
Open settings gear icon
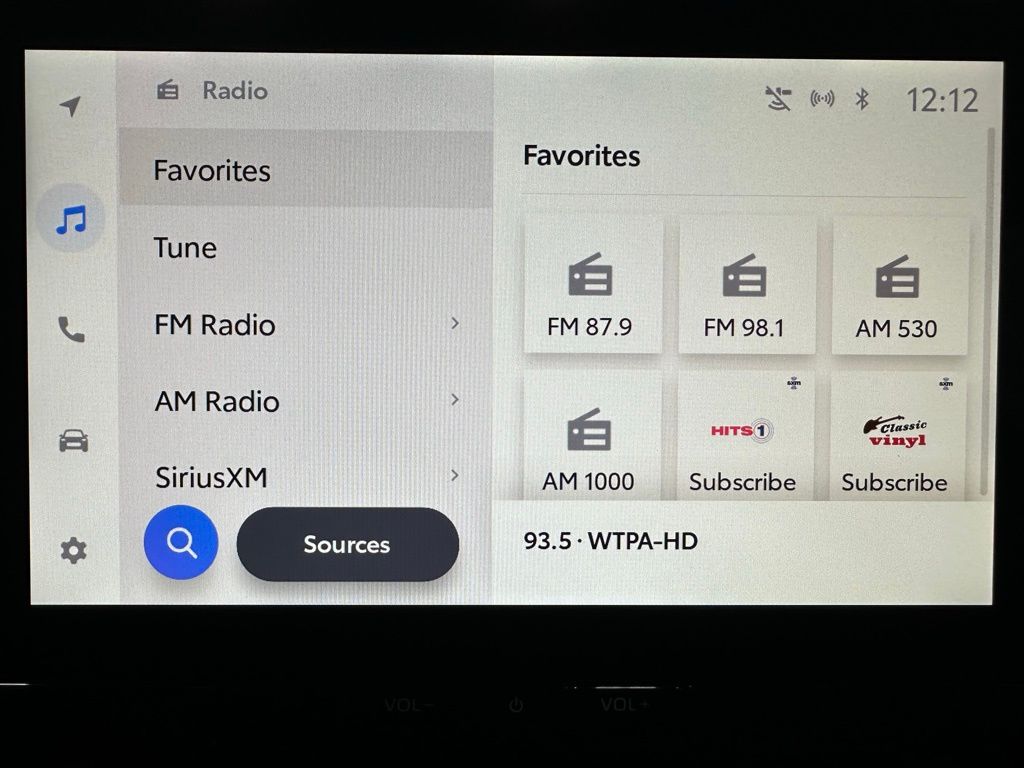[73, 550]
